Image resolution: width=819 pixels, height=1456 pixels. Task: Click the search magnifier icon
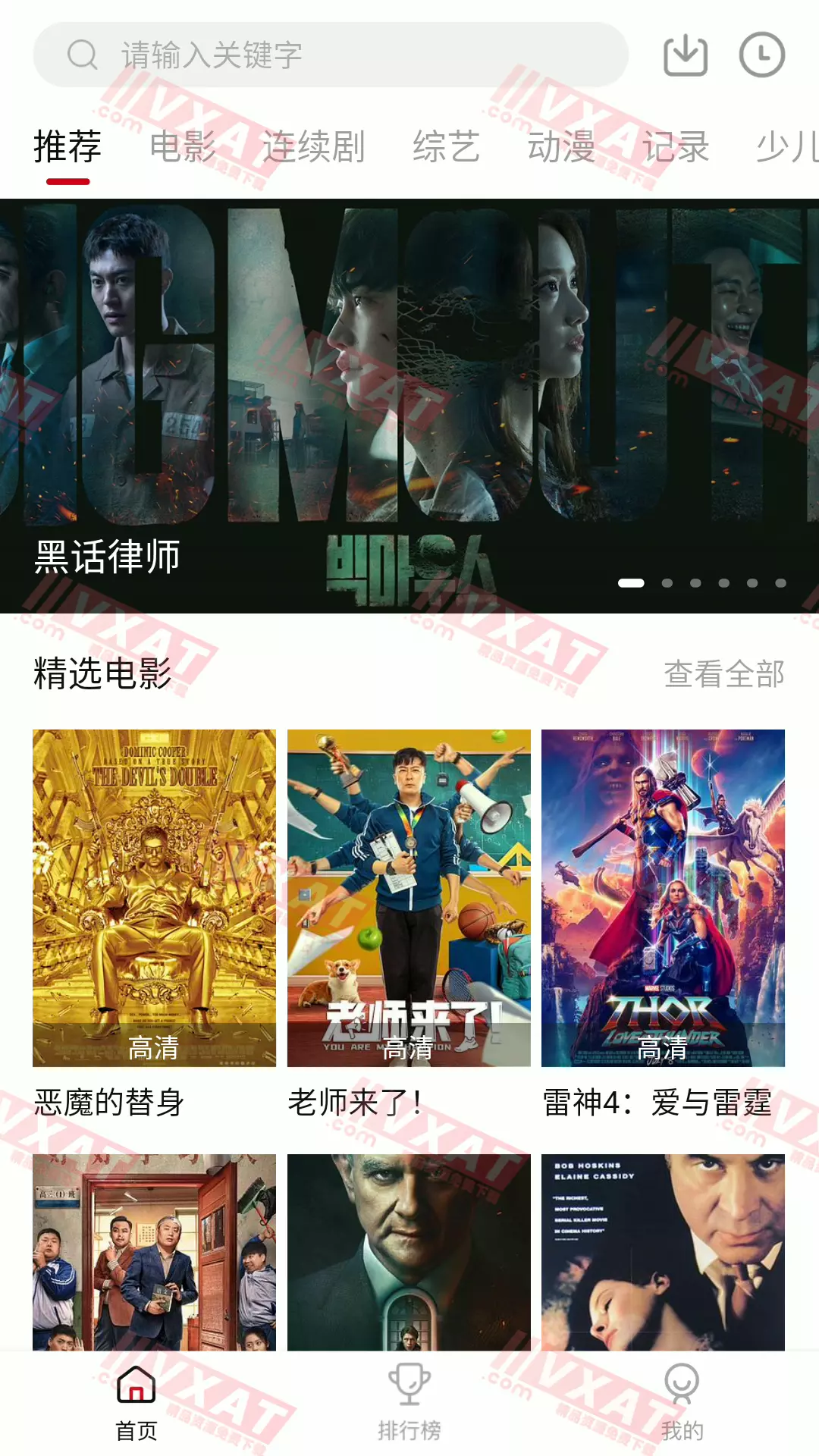(81, 53)
